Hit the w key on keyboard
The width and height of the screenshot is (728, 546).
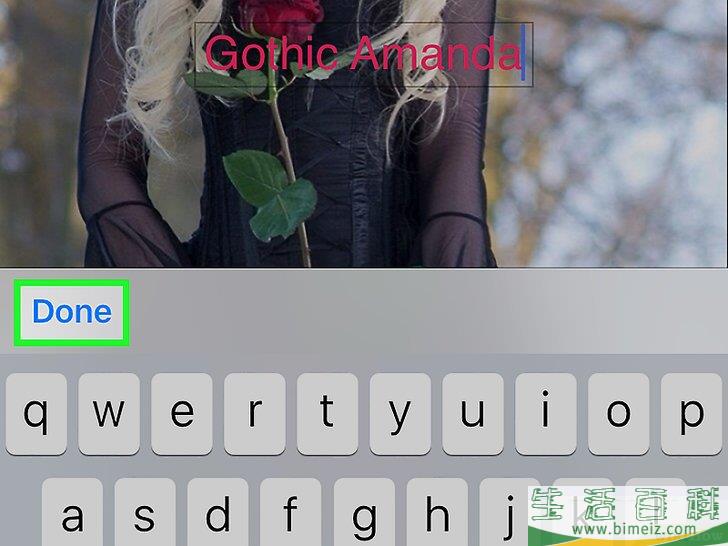click(x=109, y=413)
